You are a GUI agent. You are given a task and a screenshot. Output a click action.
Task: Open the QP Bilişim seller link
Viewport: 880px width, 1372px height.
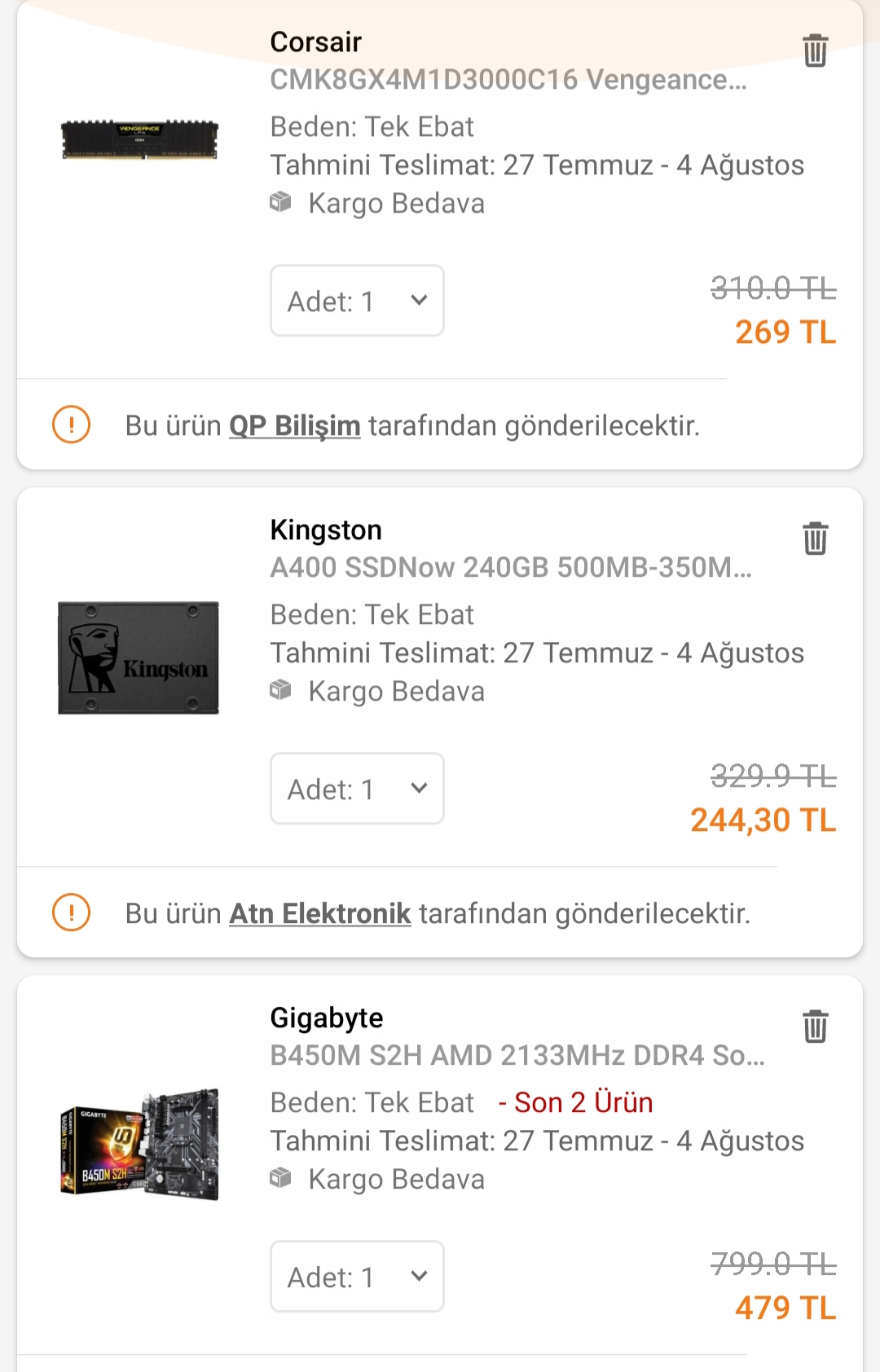coord(294,426)
